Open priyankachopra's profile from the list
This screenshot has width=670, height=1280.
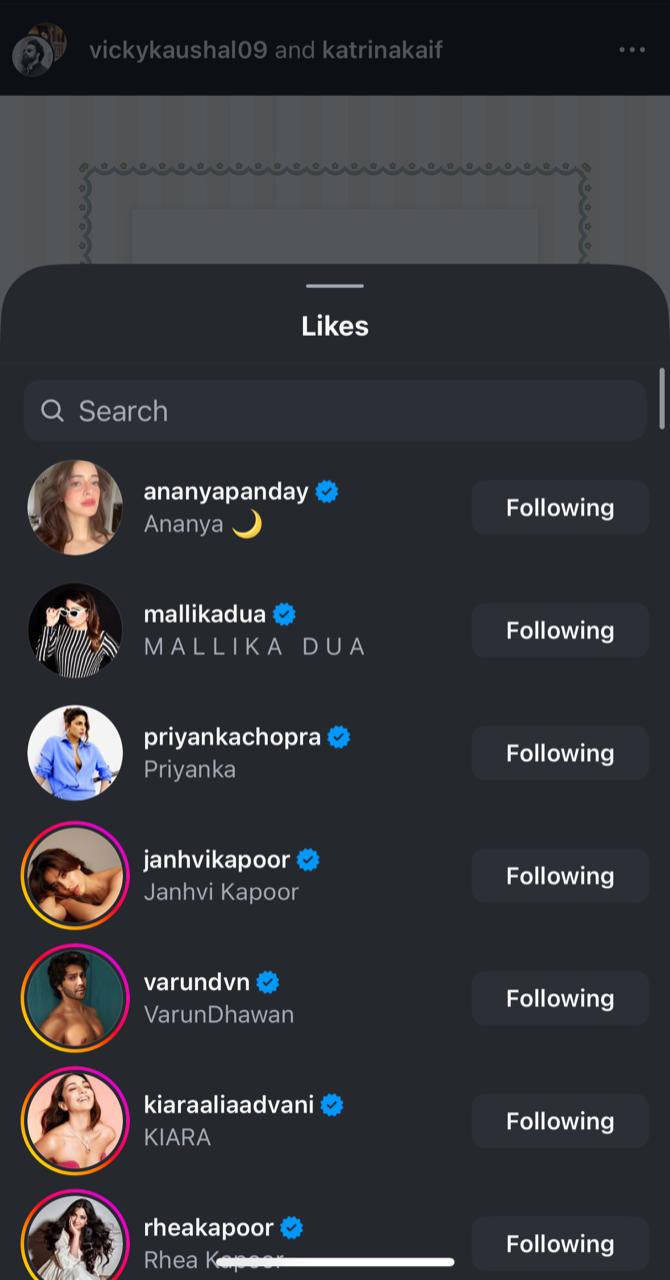231,737
